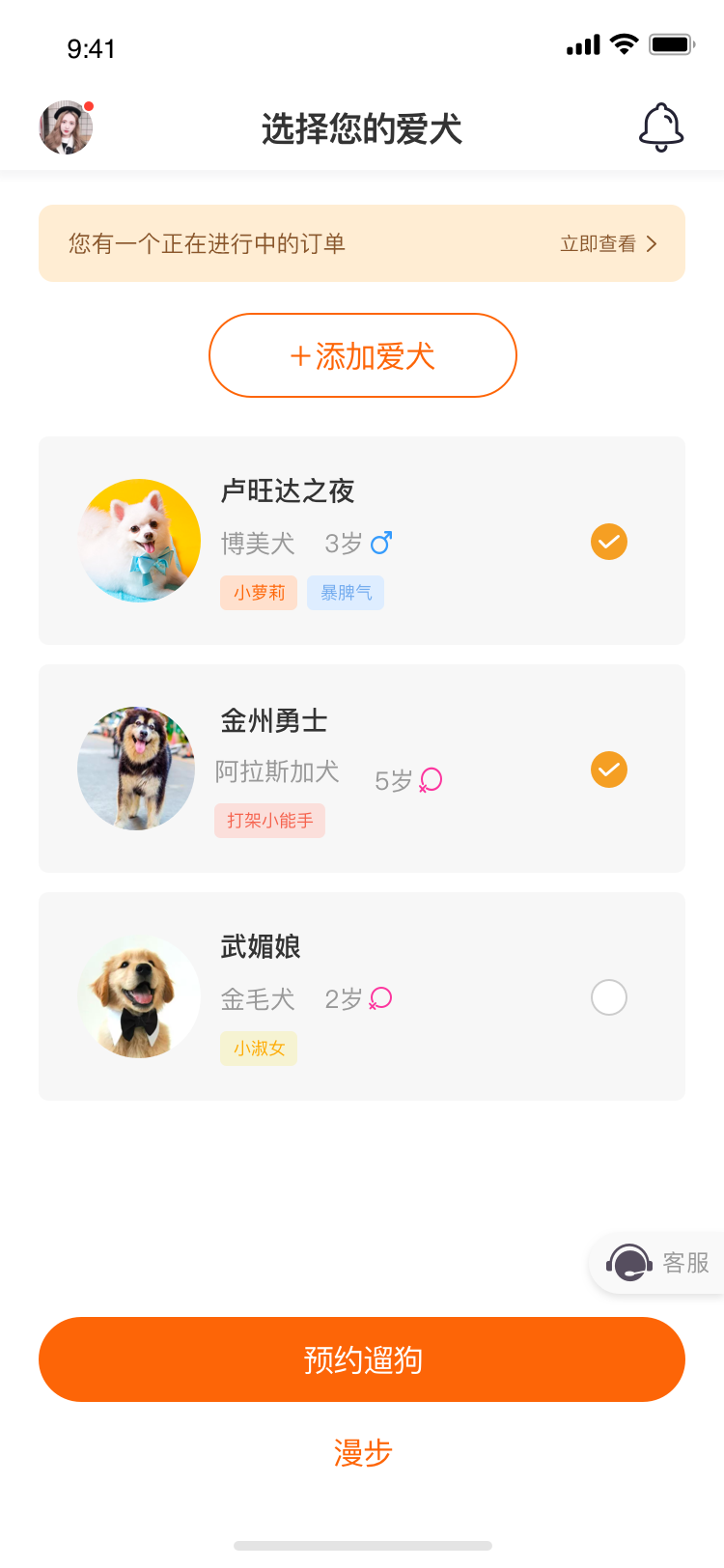Open the 武媚娘 dog thumbnail
The image size is (724, 1568).
pyautogui.click(x=139, y=997)
